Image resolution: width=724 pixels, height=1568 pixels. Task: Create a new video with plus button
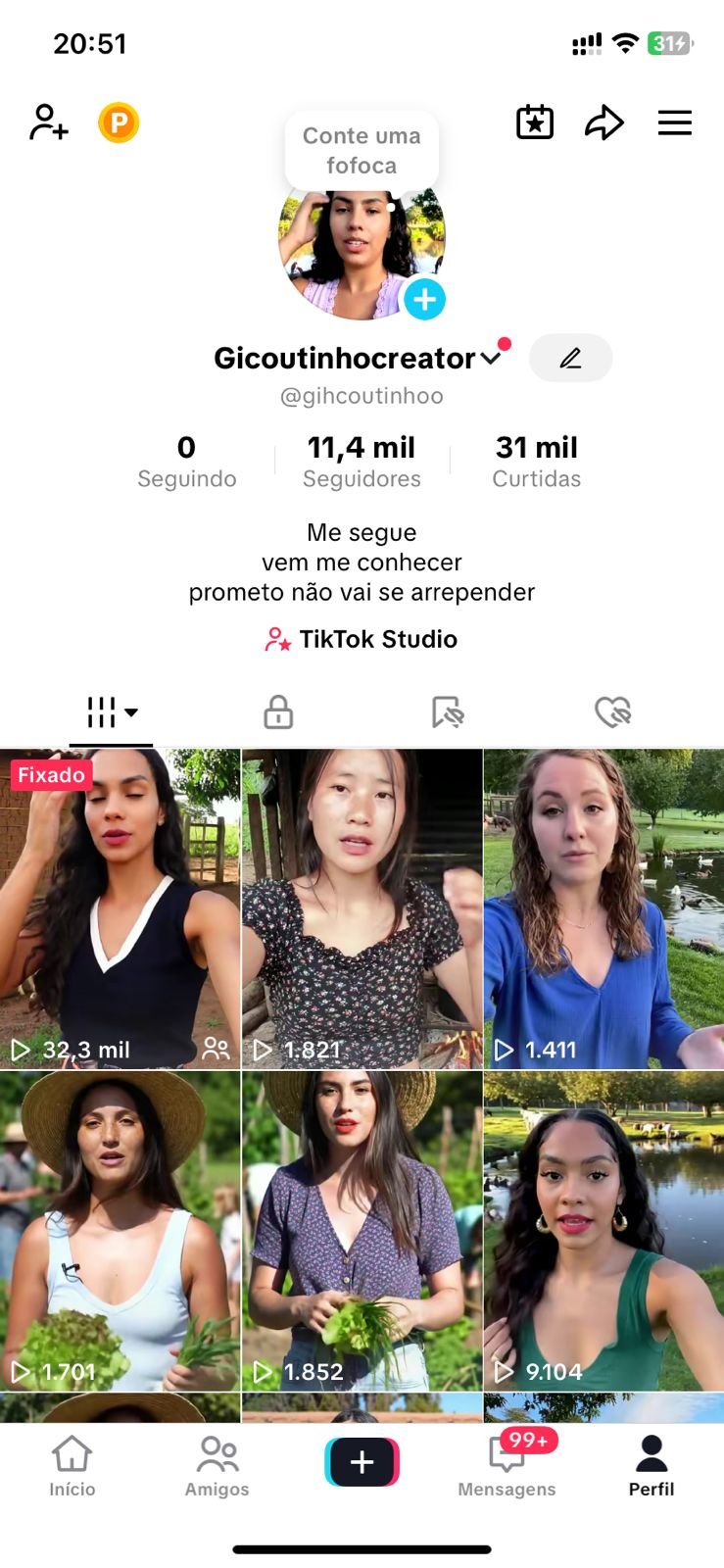click(362, 1462)
